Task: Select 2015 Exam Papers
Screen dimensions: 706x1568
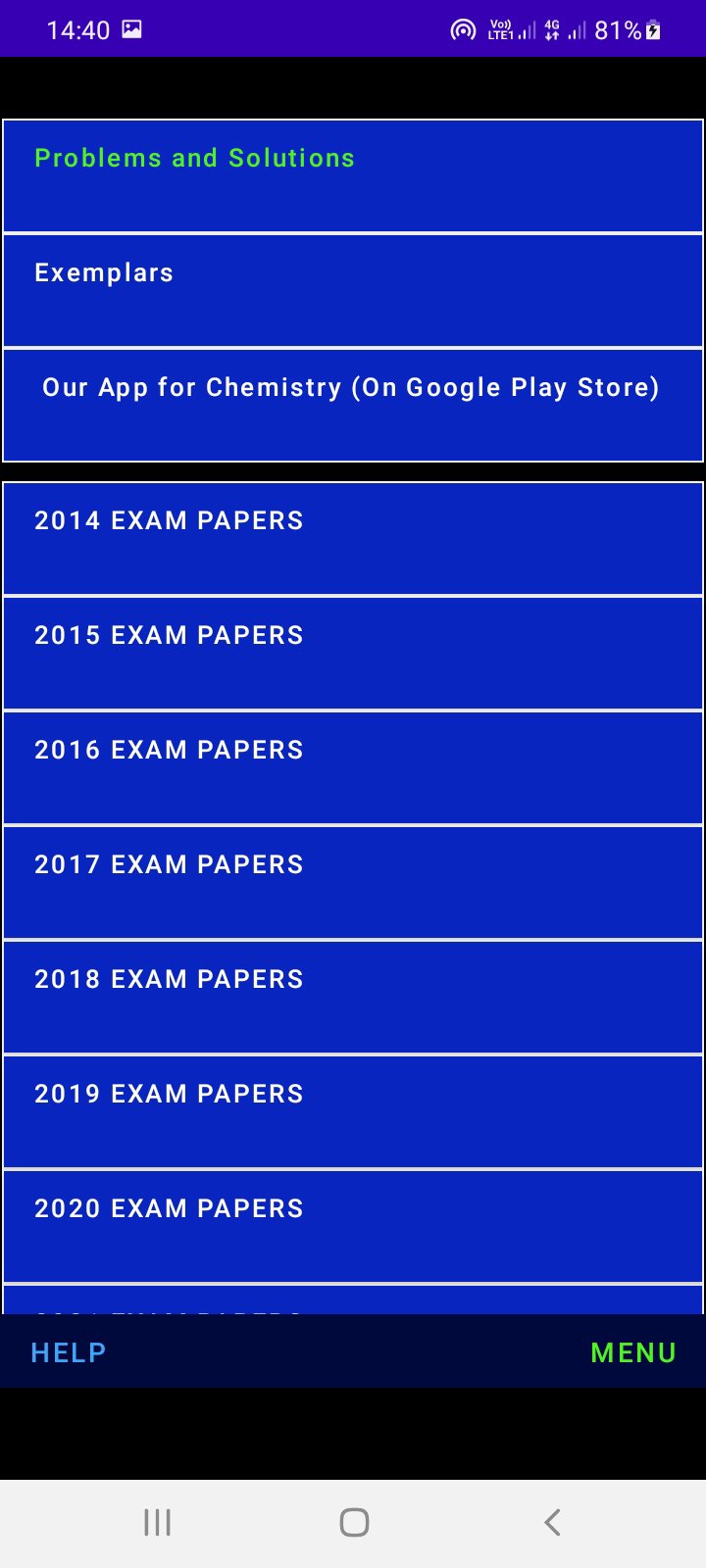Action: (353, 653)
